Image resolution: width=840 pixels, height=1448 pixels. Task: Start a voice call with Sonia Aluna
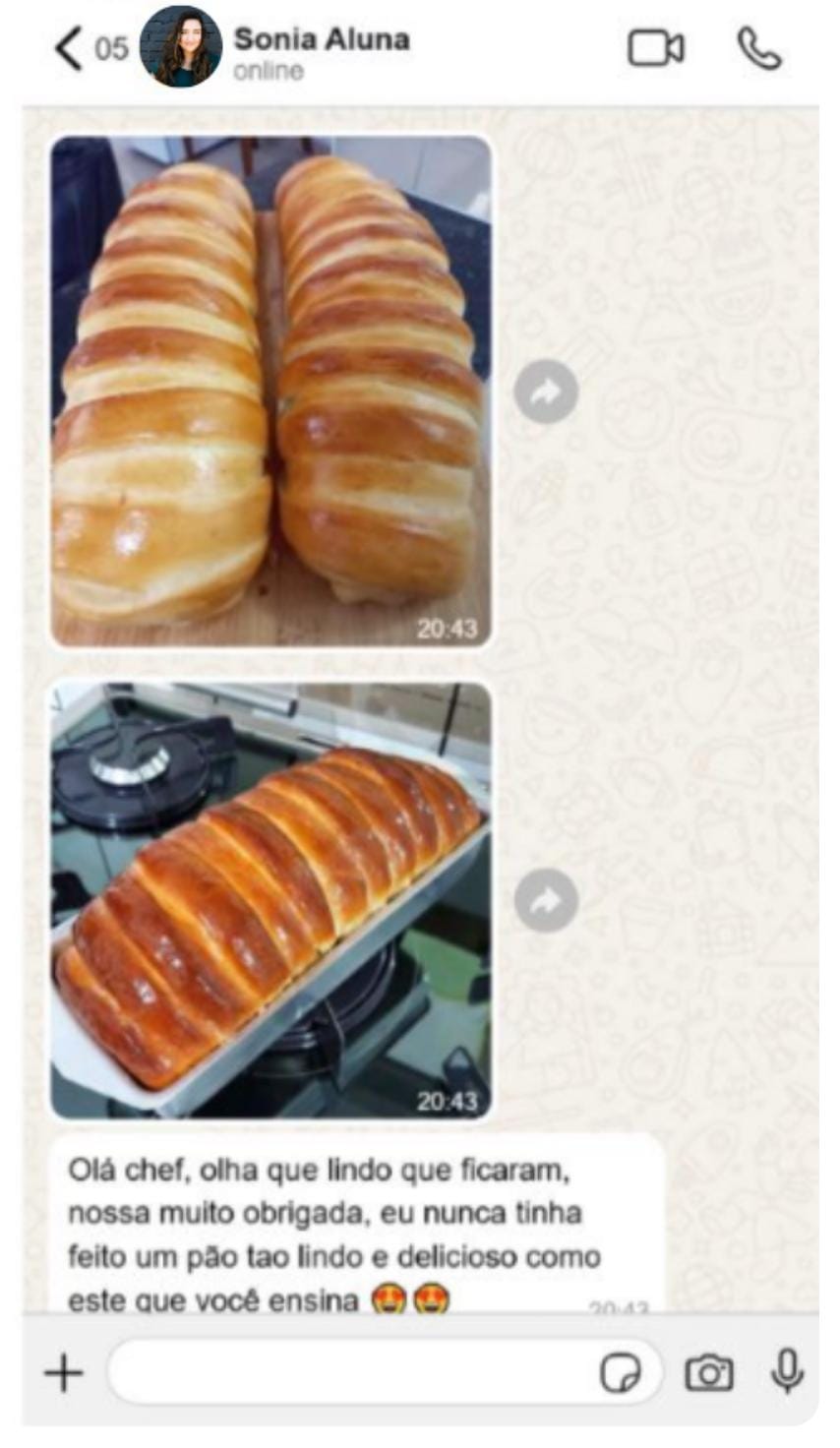759,48
